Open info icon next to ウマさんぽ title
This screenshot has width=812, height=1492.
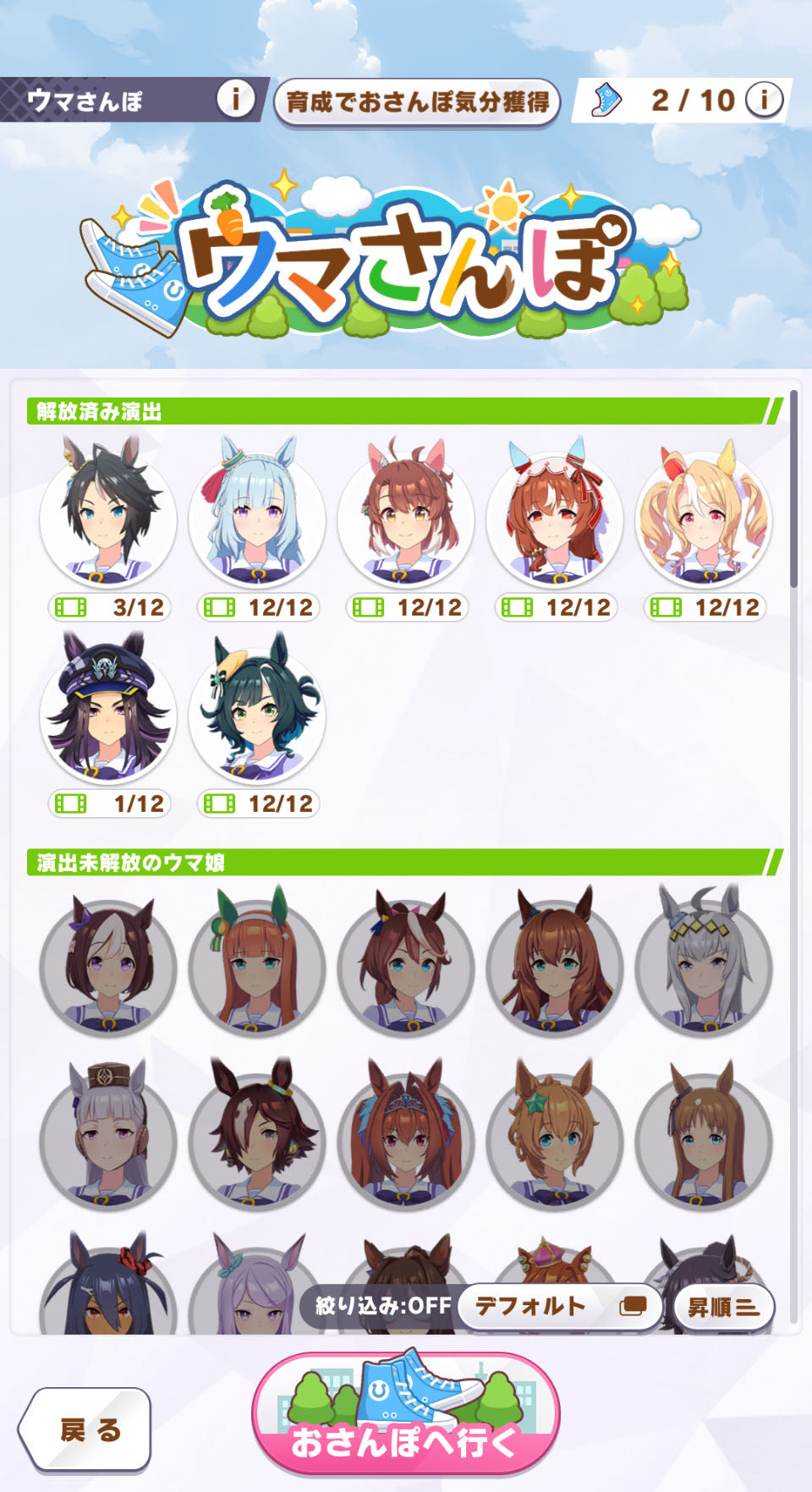(235, 100)
